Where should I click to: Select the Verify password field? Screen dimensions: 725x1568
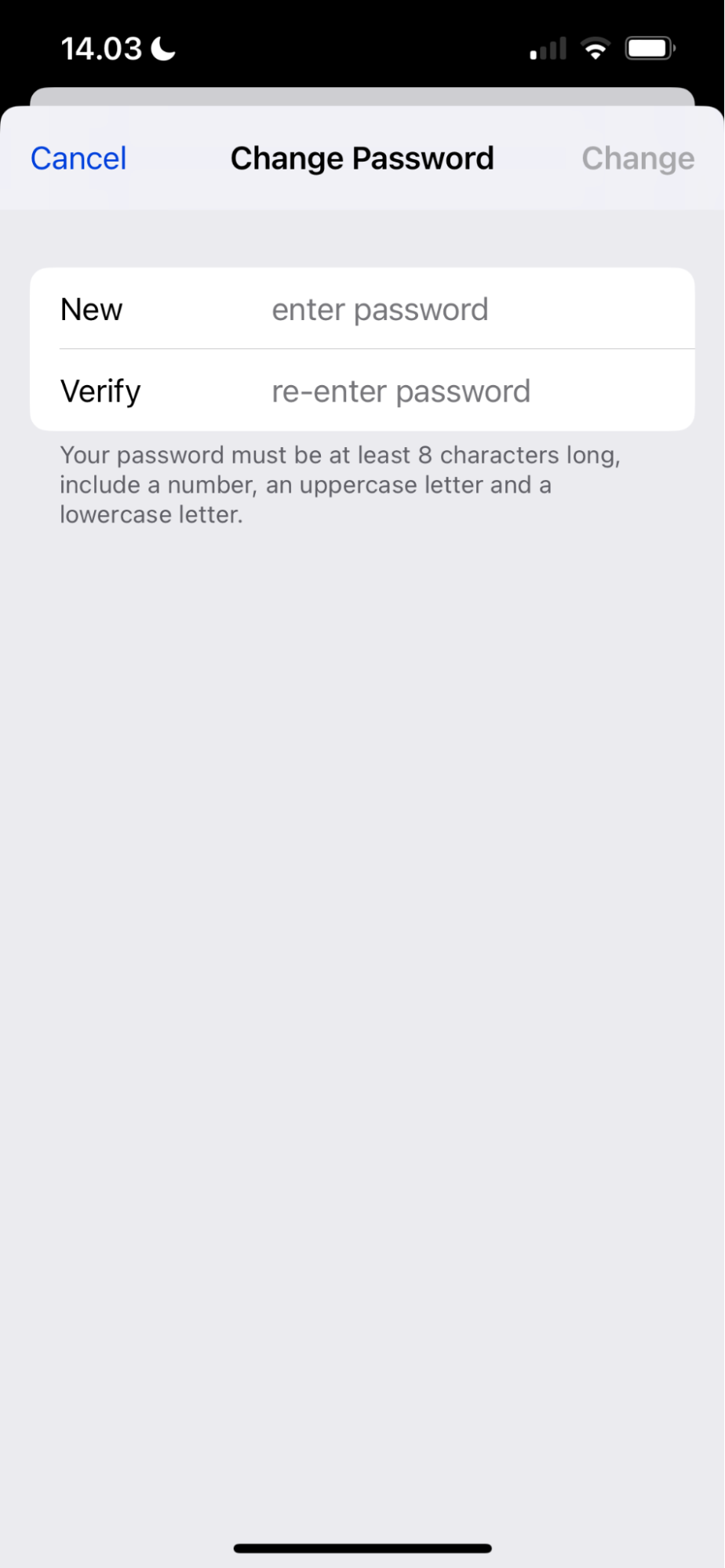point(362,391)
